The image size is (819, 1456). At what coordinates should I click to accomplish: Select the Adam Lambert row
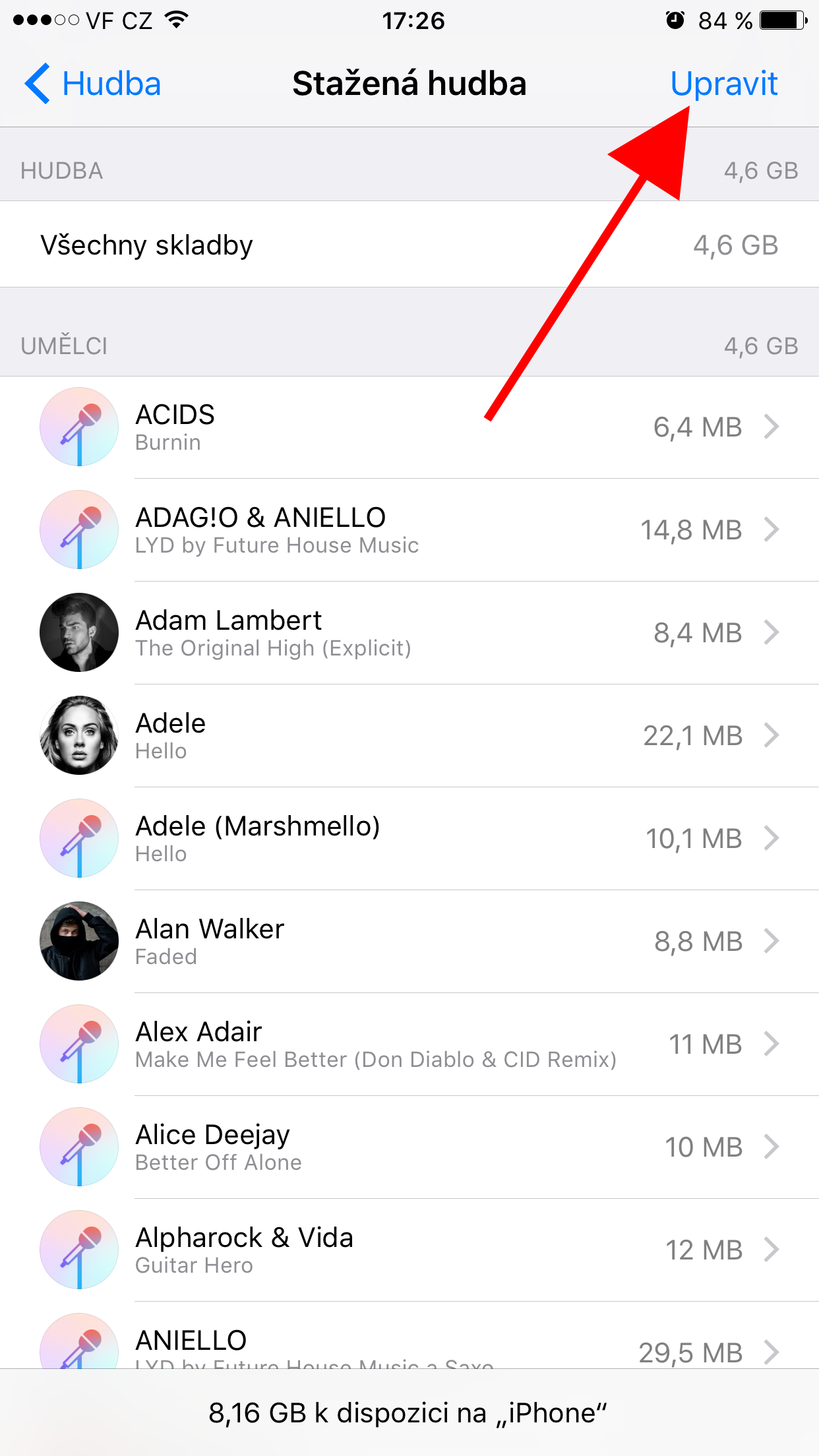[409, 633]
